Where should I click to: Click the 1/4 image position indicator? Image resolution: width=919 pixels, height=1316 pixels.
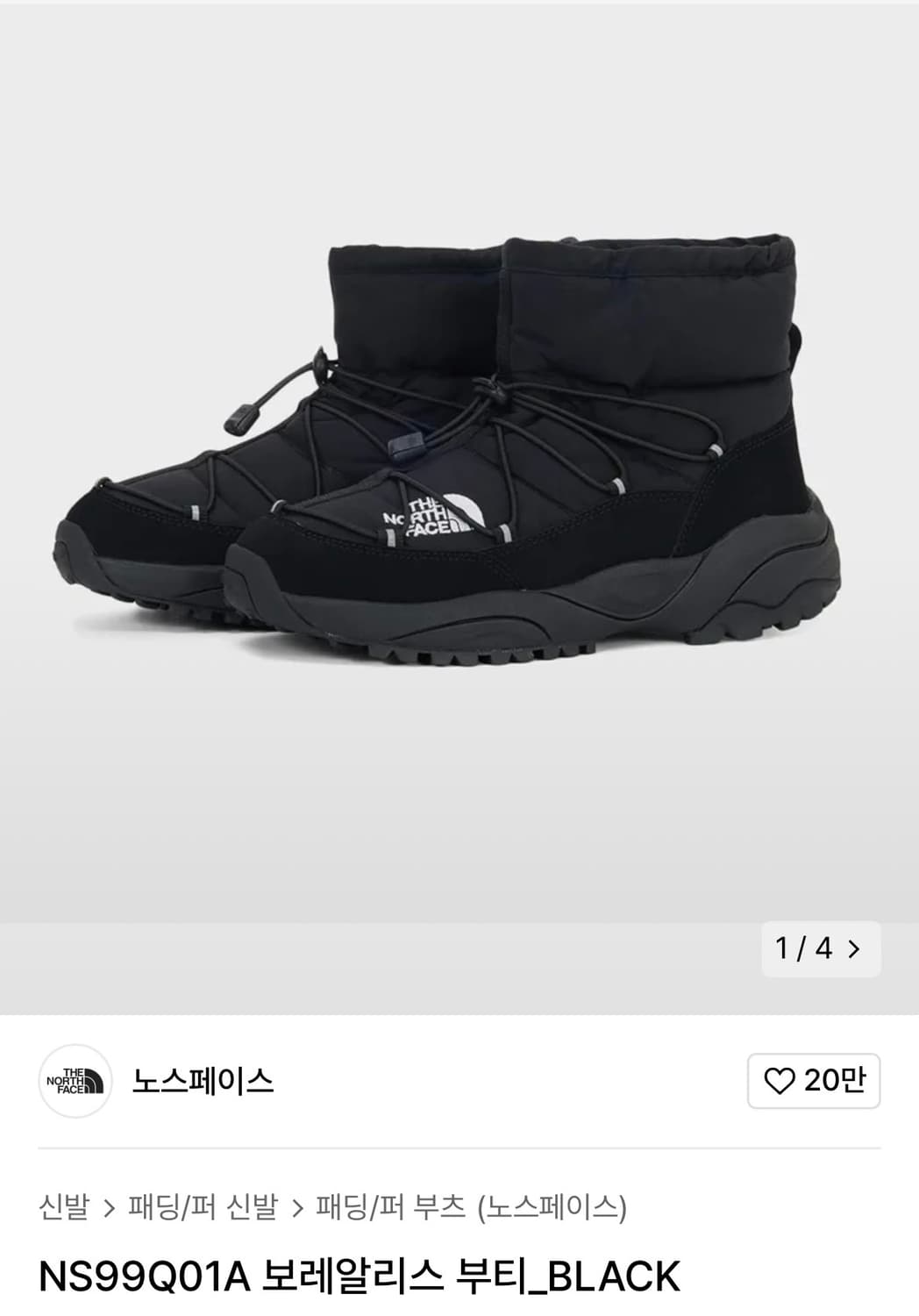[808, 949]
